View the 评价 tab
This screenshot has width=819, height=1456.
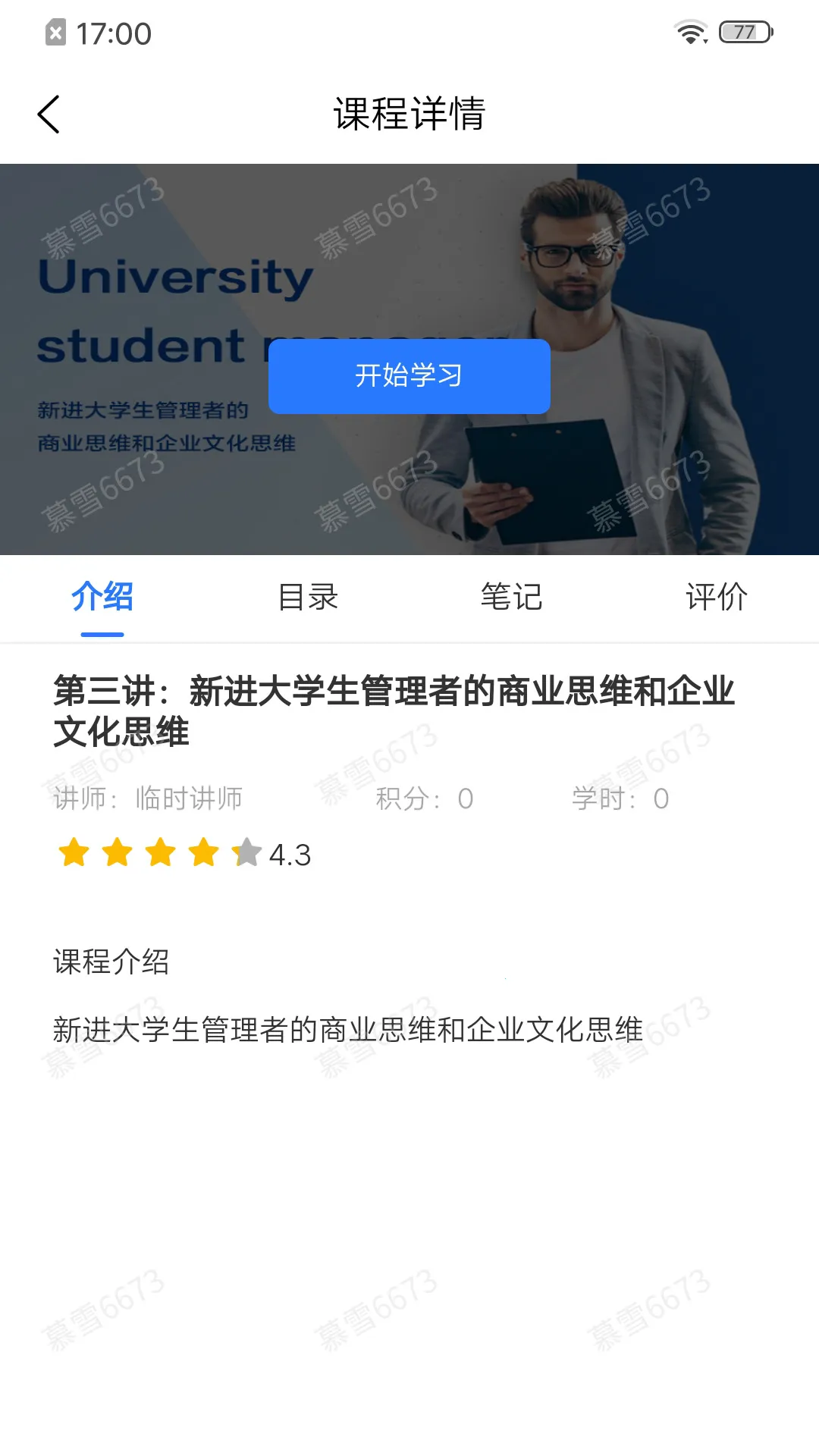point(717,598)
